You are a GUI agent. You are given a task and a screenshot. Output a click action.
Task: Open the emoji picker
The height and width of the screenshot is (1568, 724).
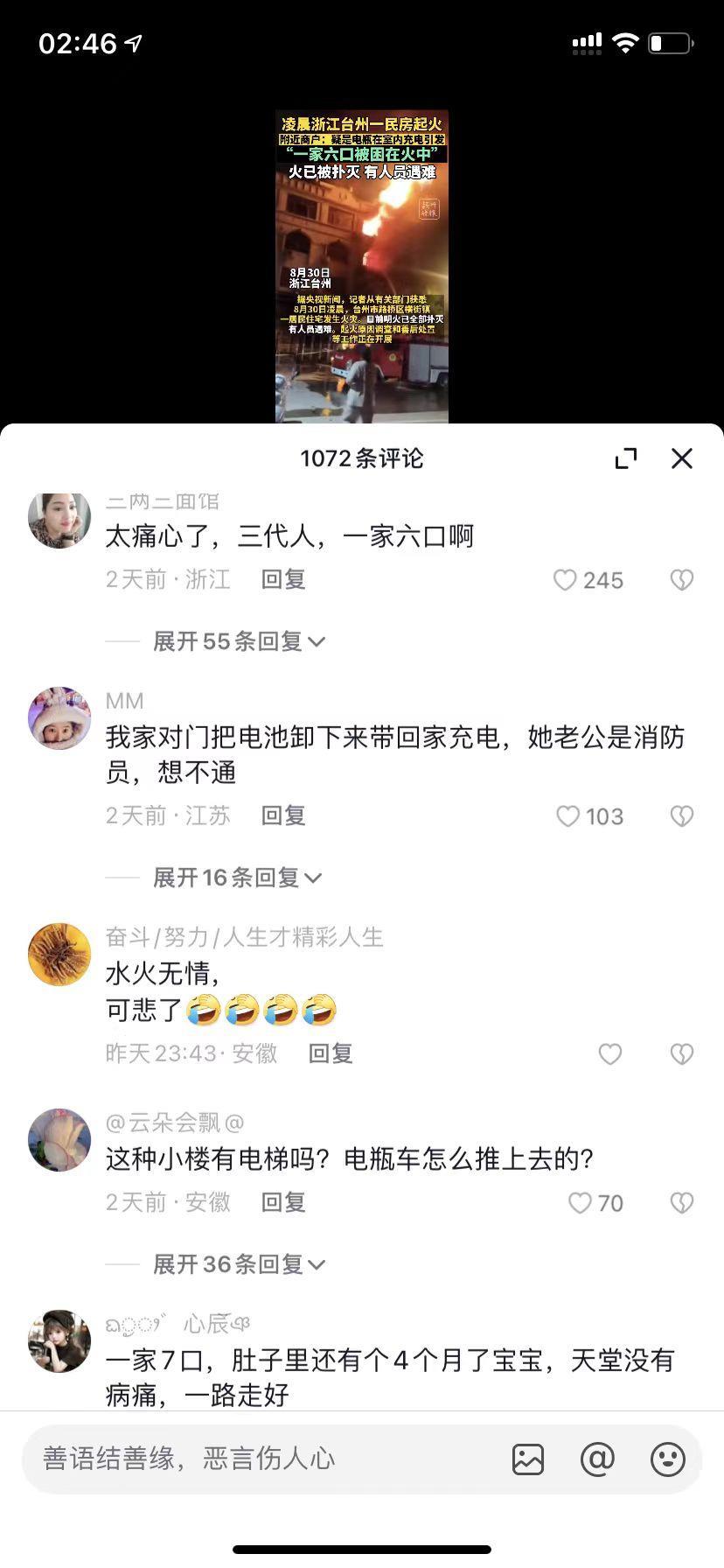pyautogui.click(x=667, y=1459)
